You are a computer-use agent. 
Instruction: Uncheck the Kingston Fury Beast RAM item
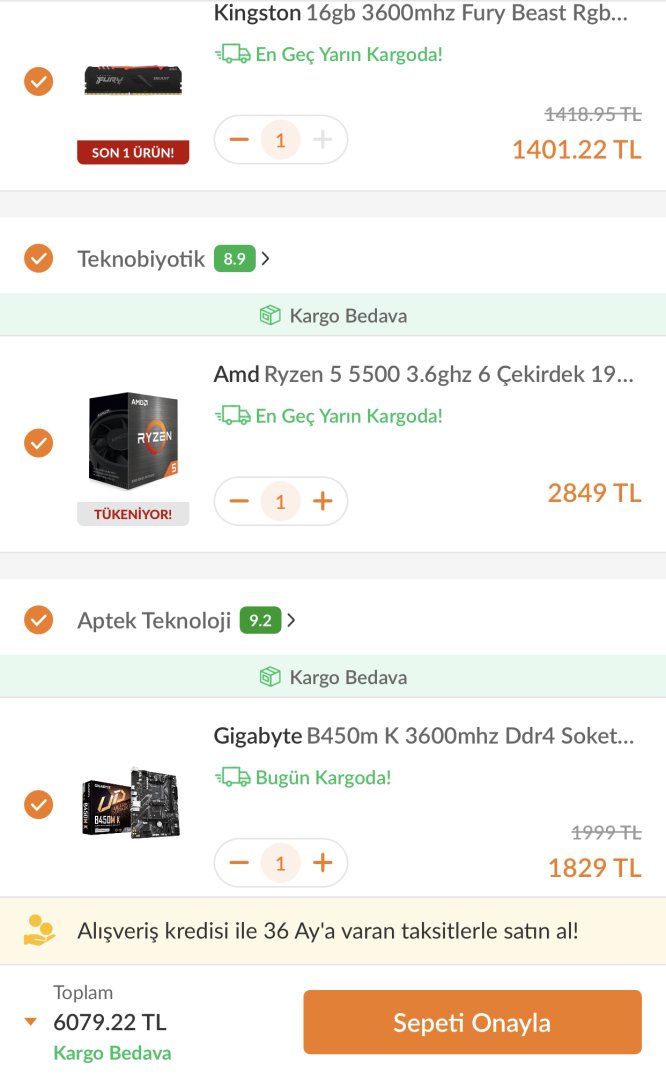38,81
